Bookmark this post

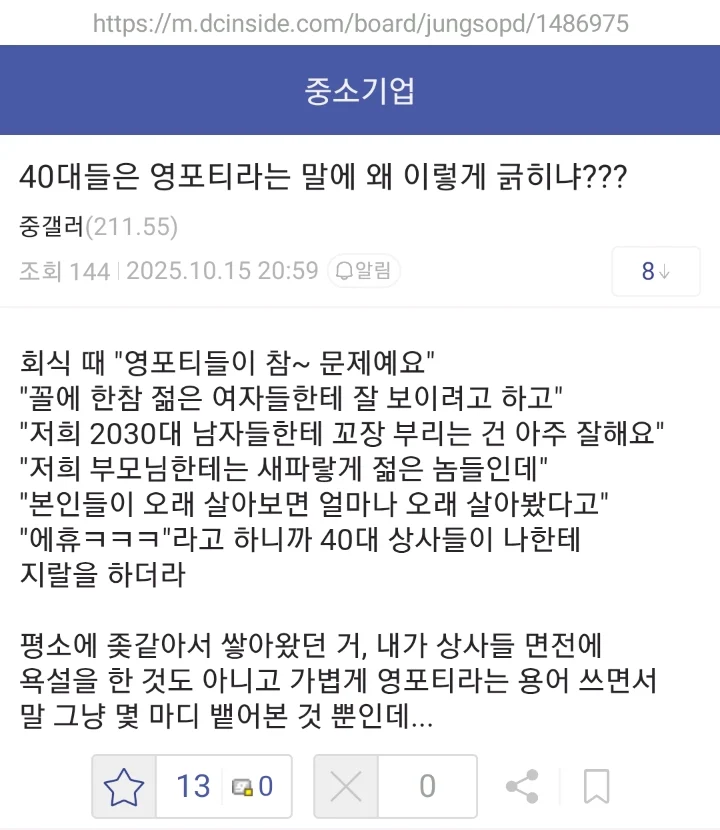pos(596,787)
